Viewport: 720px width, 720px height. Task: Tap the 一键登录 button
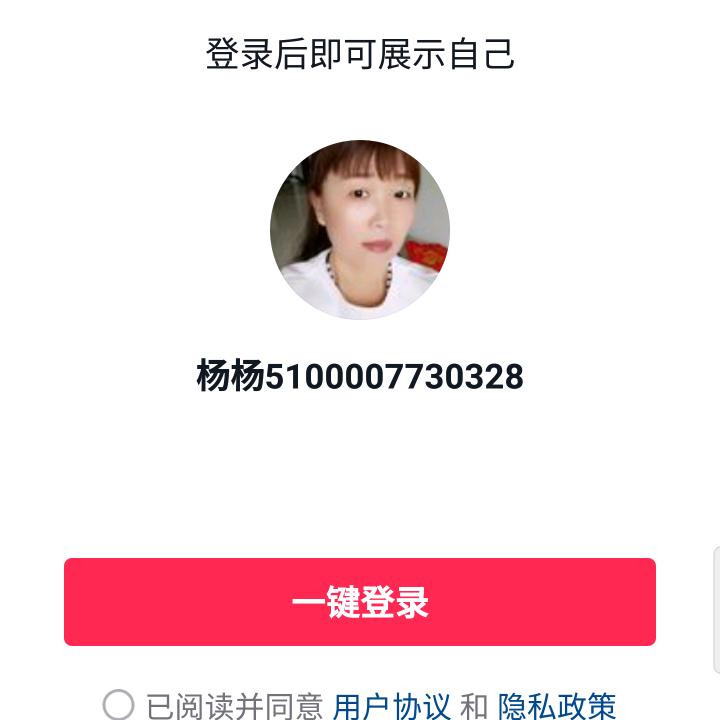pos(360,602)
